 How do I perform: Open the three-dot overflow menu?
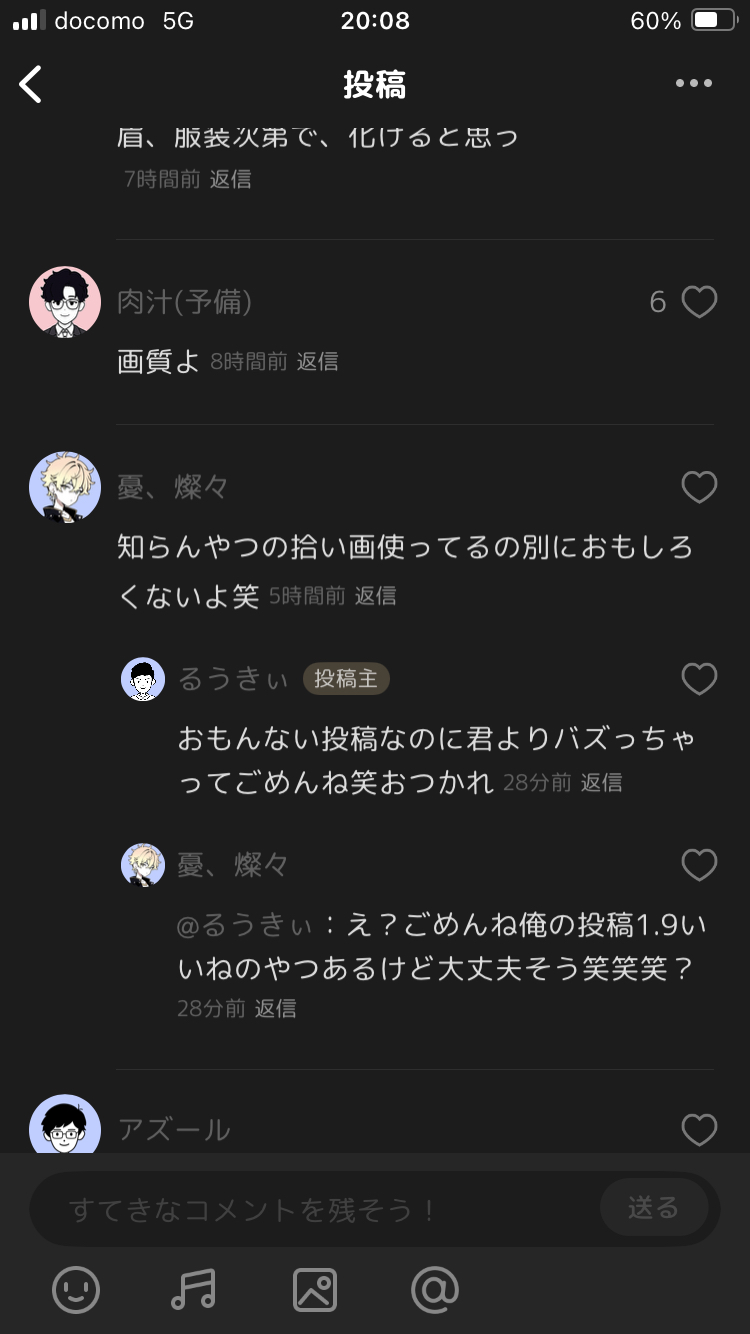click(x=693, y=84)
